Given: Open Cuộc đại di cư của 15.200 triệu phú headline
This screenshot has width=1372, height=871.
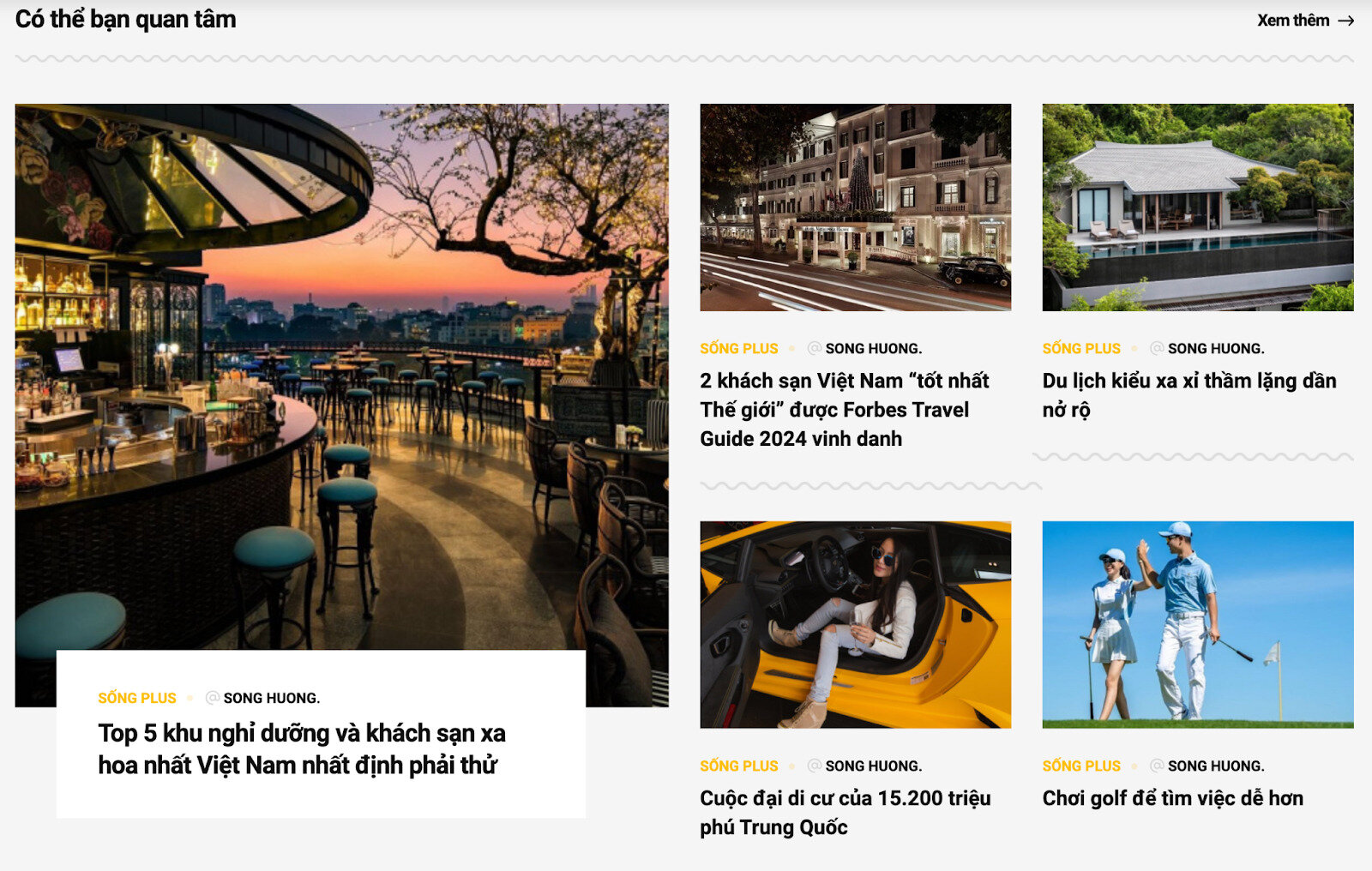Looking at the screenshot, I should [x=845, y=812].
